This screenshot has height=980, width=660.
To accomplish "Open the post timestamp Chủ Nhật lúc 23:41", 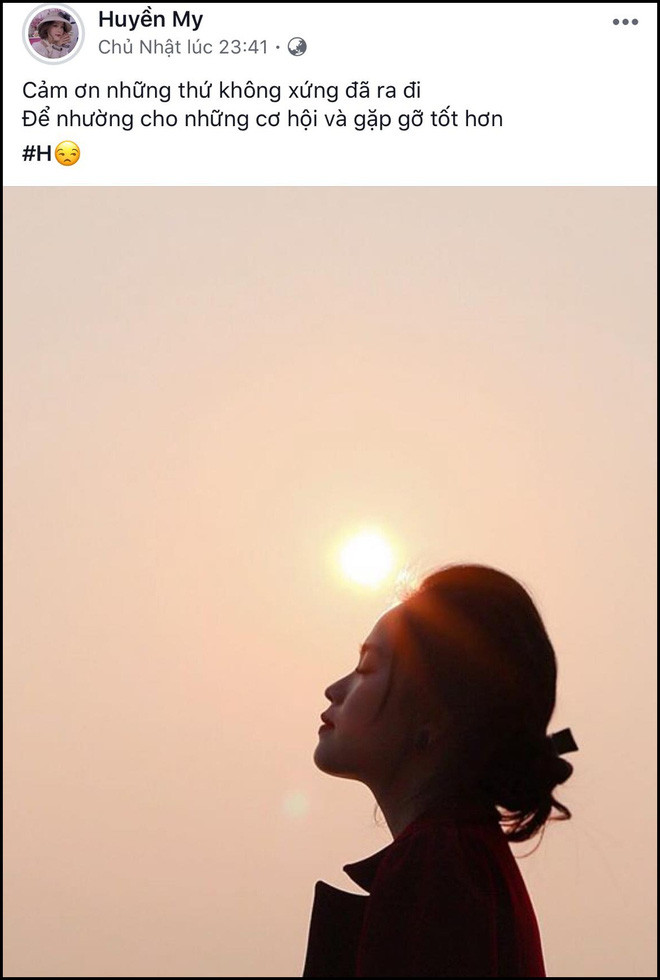I will tap(183, 46).
